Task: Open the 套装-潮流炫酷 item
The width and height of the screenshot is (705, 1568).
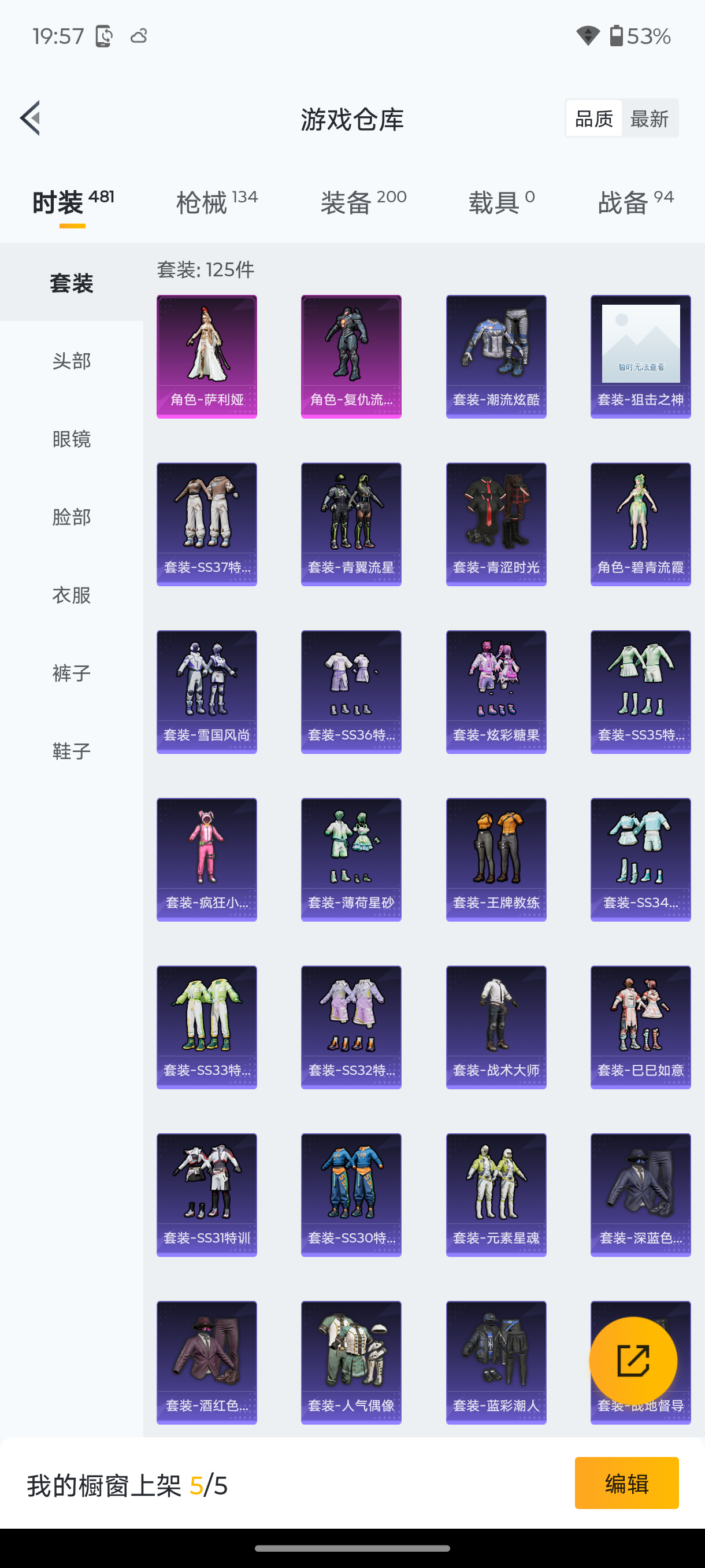Action: point(496,357)
